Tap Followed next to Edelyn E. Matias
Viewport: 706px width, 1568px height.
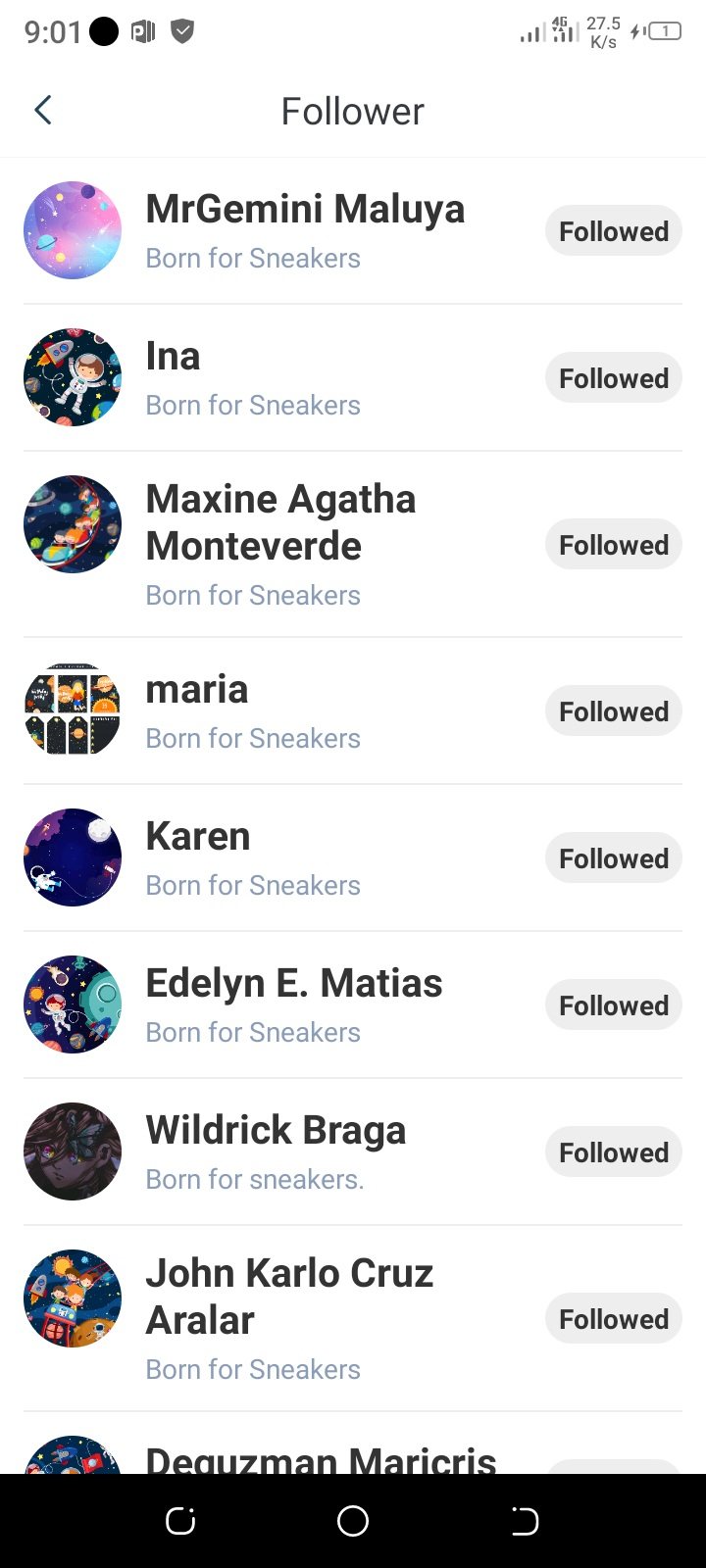[613, 1005]
